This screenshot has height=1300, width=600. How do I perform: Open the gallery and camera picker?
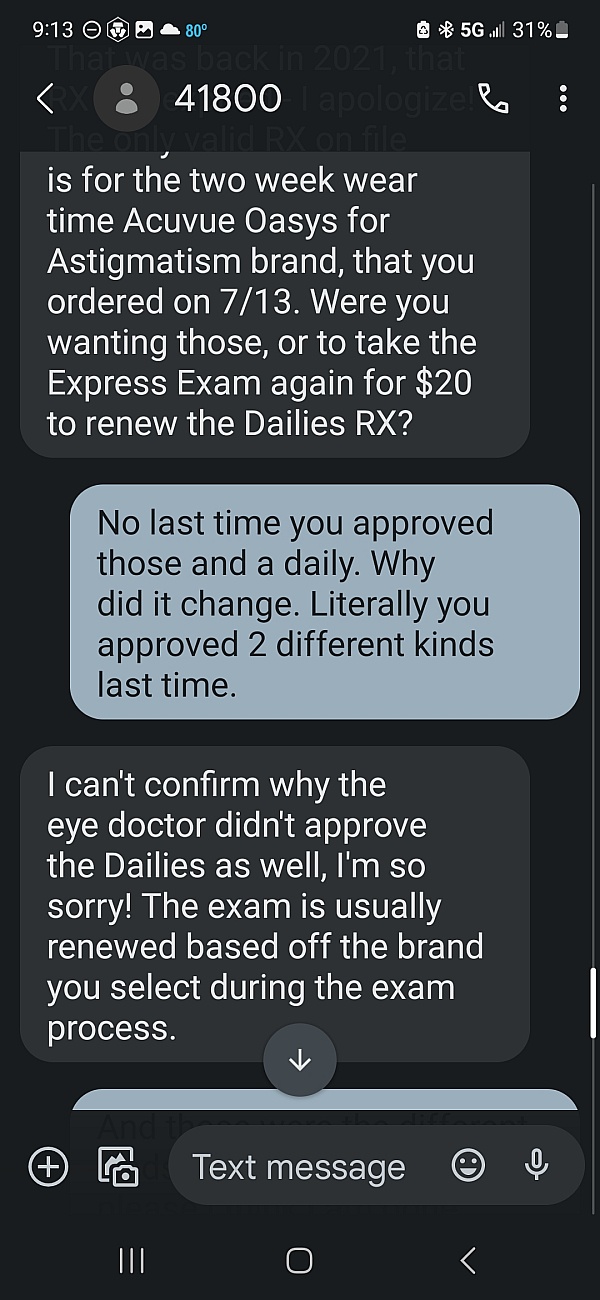(x=118, y=1166)
